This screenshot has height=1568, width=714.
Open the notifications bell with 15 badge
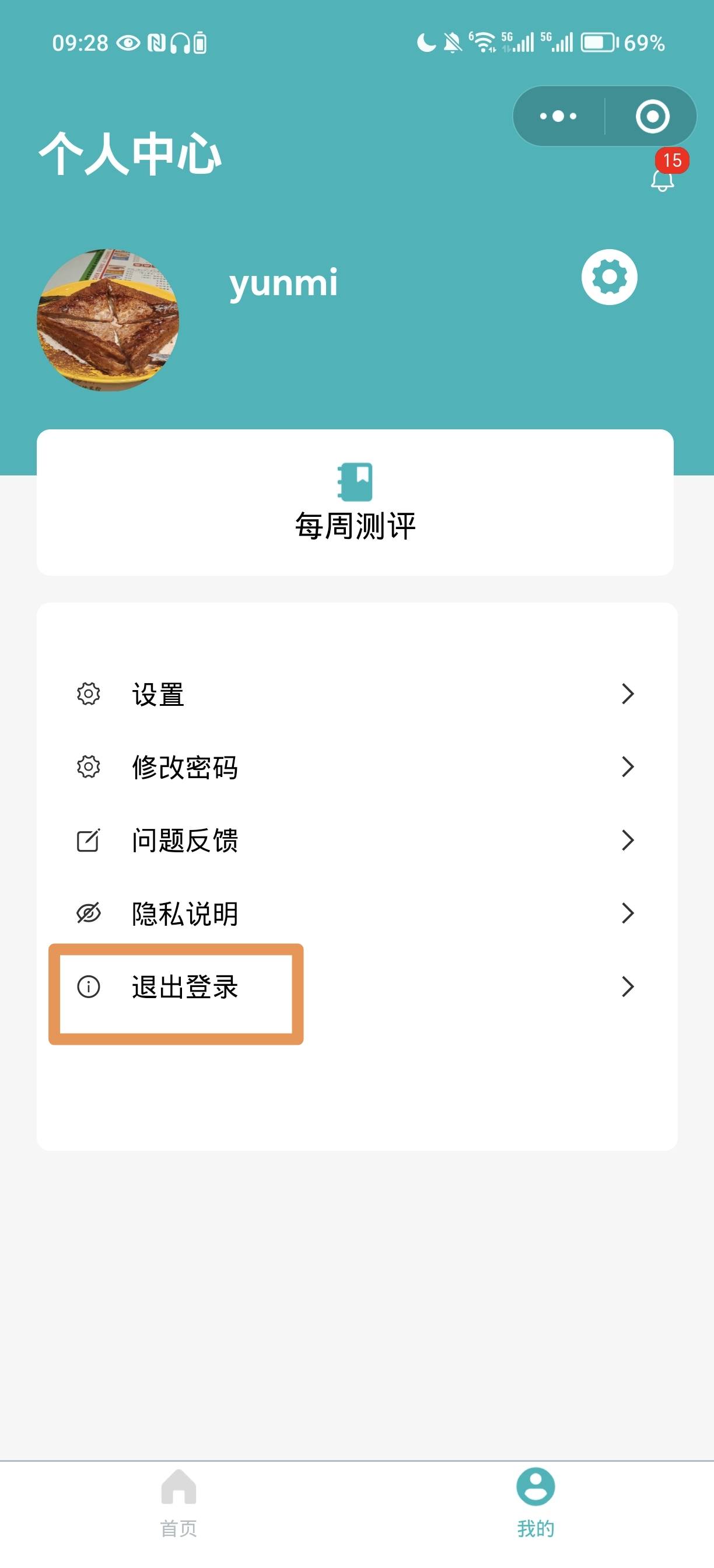click(x=662, y=179)
